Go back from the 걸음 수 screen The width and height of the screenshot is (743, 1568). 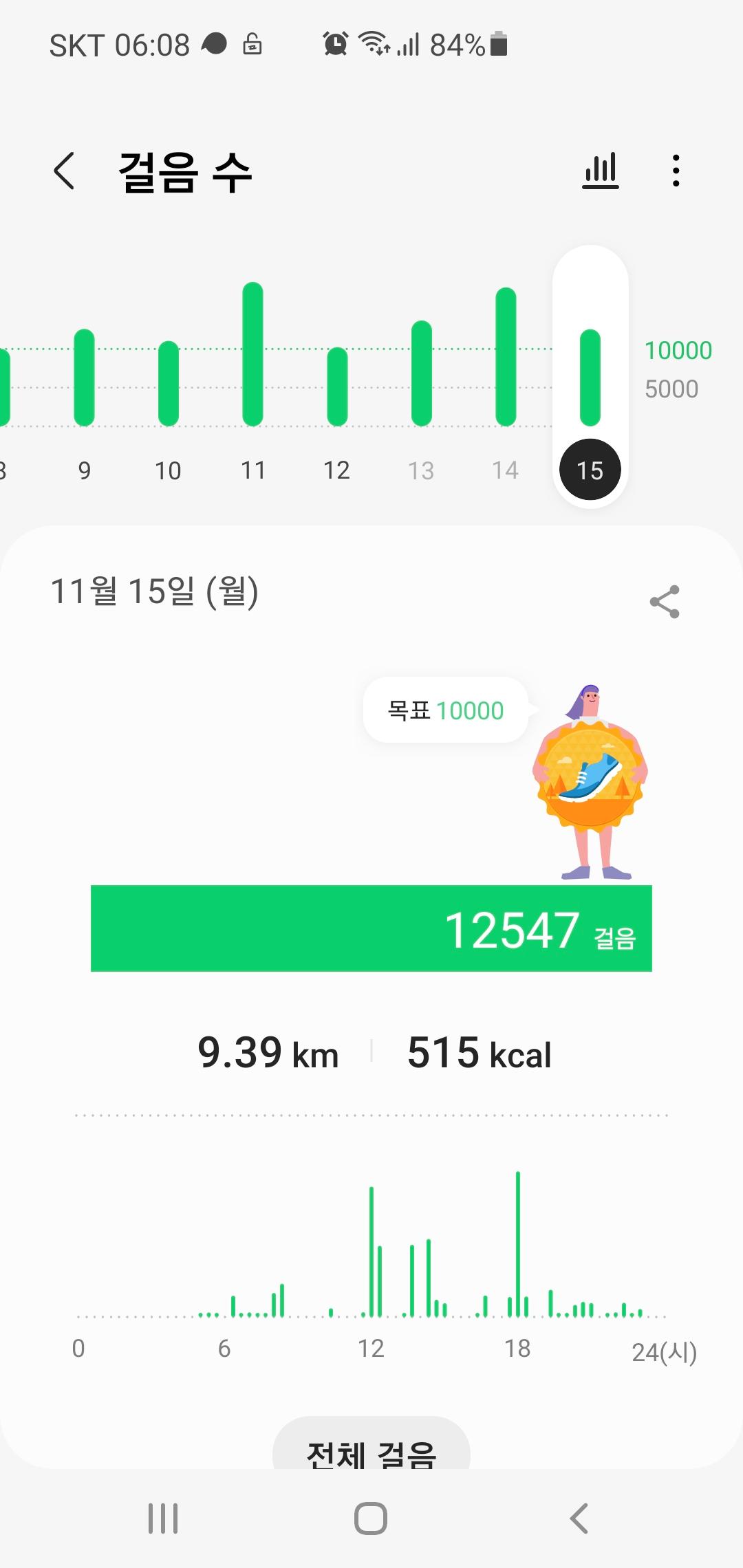pyautogui.click(x=64, y=171)
